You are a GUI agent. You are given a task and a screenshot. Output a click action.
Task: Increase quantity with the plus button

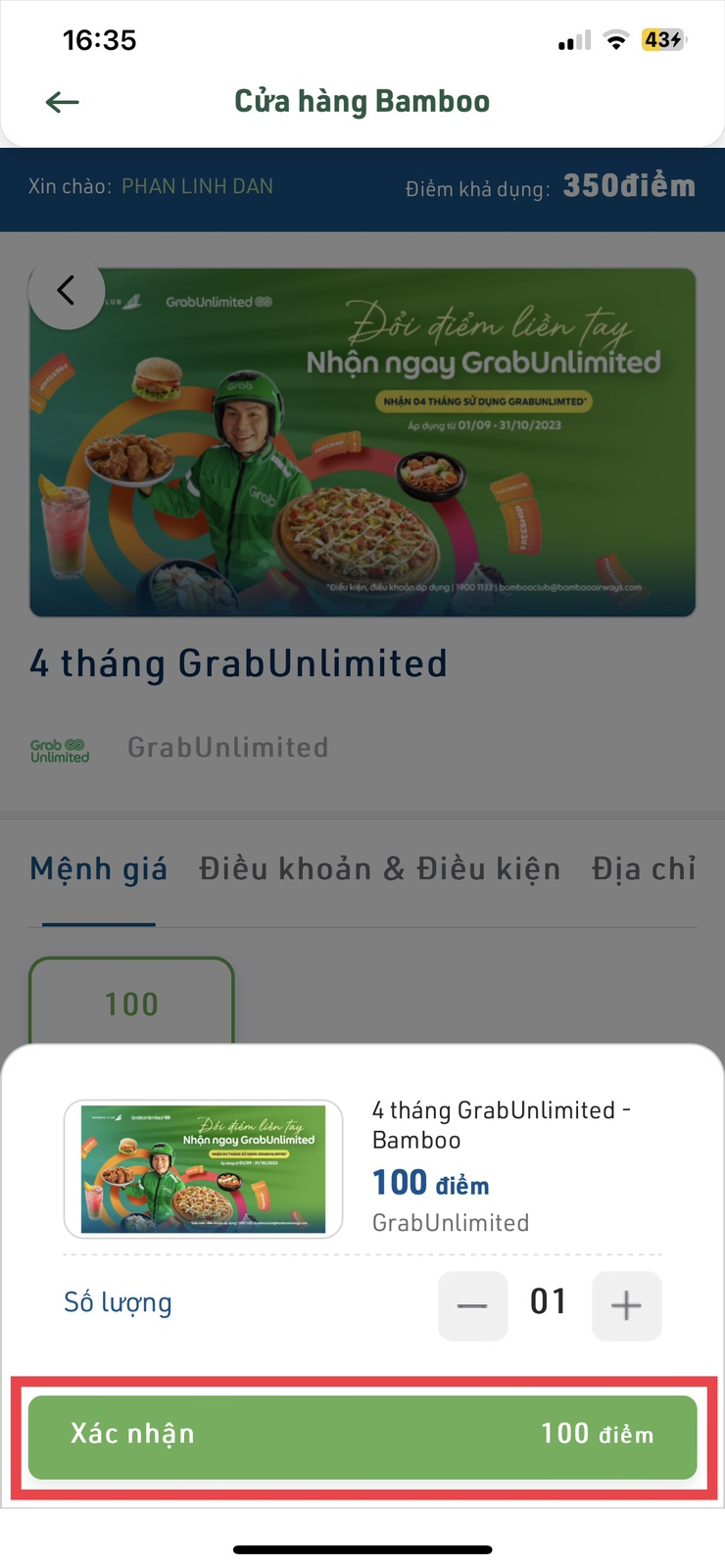point(626,1305)
